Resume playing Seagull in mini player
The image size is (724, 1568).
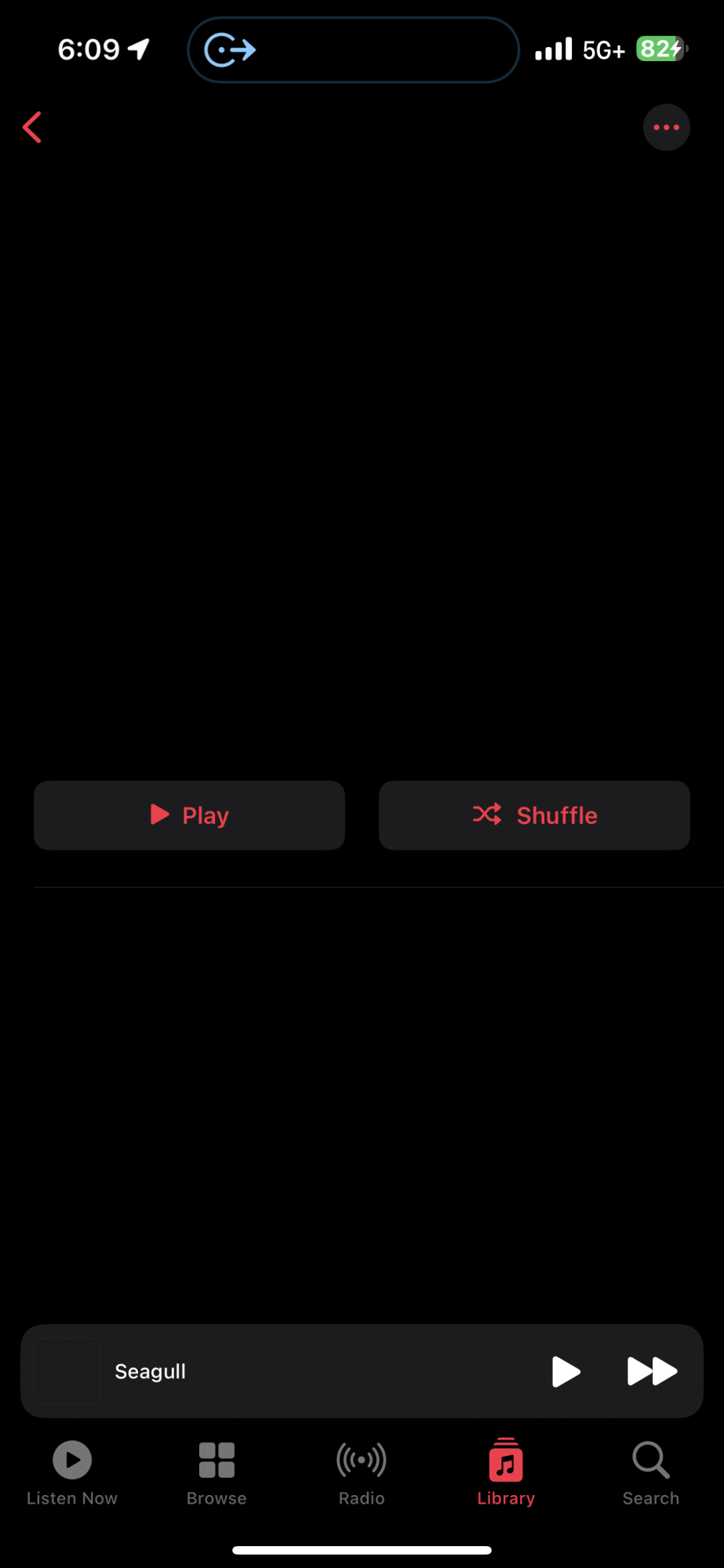tap(566, 1371)
